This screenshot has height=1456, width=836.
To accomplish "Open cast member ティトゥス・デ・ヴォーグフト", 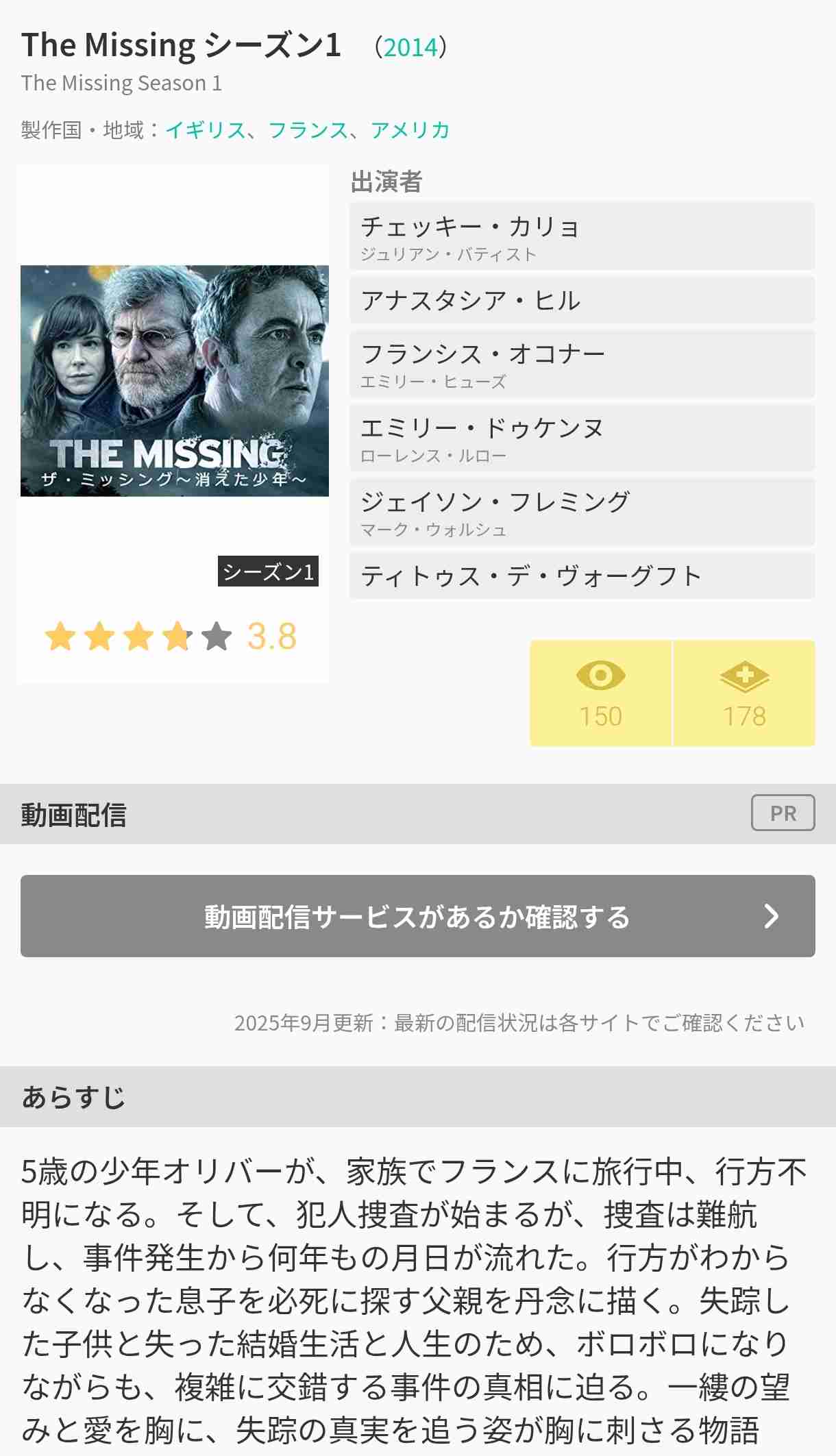I will 581,576.
